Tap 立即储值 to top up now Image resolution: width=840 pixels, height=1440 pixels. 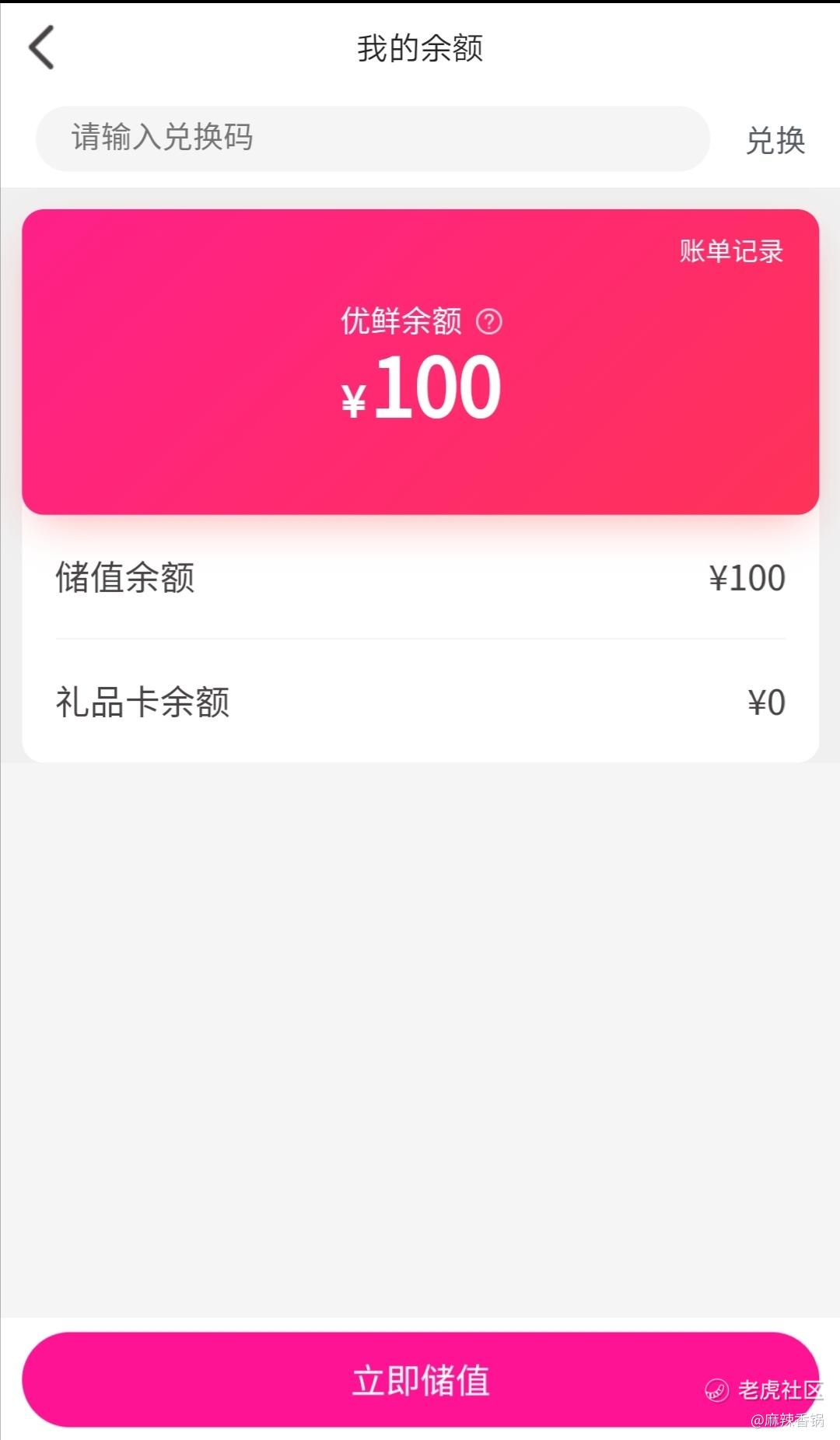[420, 1380]
